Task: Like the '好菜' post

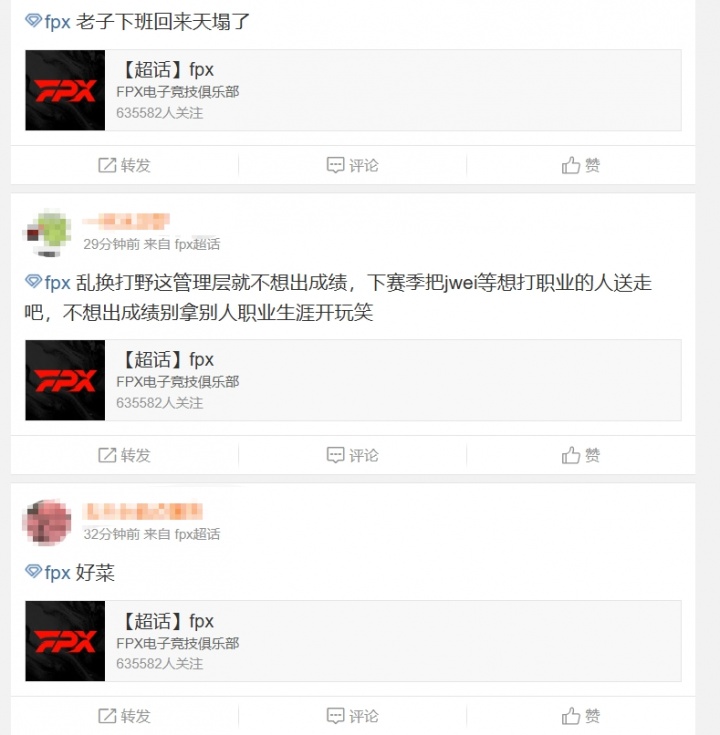Action: click(x=581, y=716)
